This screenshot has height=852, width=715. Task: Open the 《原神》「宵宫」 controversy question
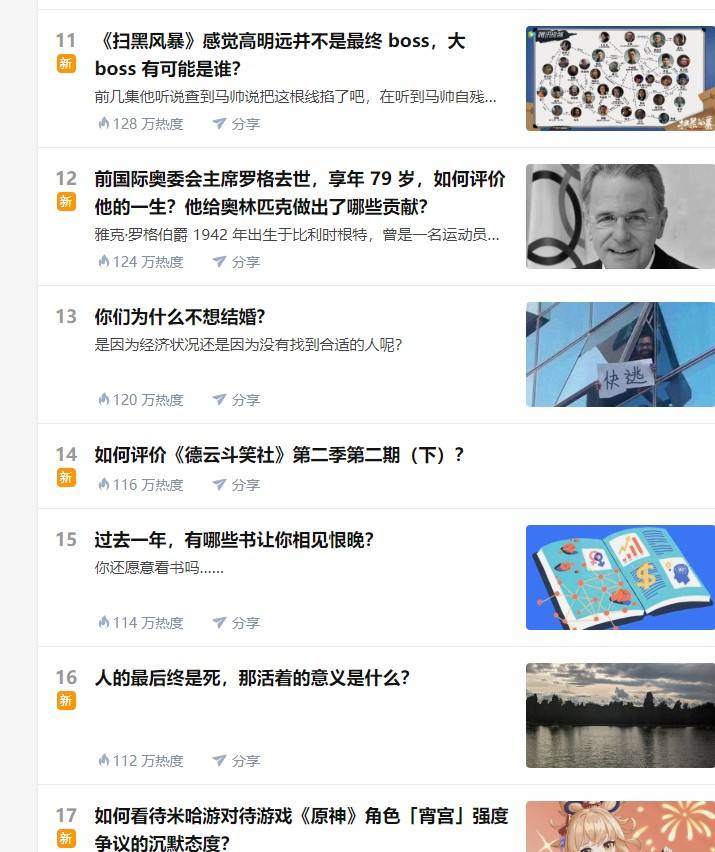(x=300, y=828)
